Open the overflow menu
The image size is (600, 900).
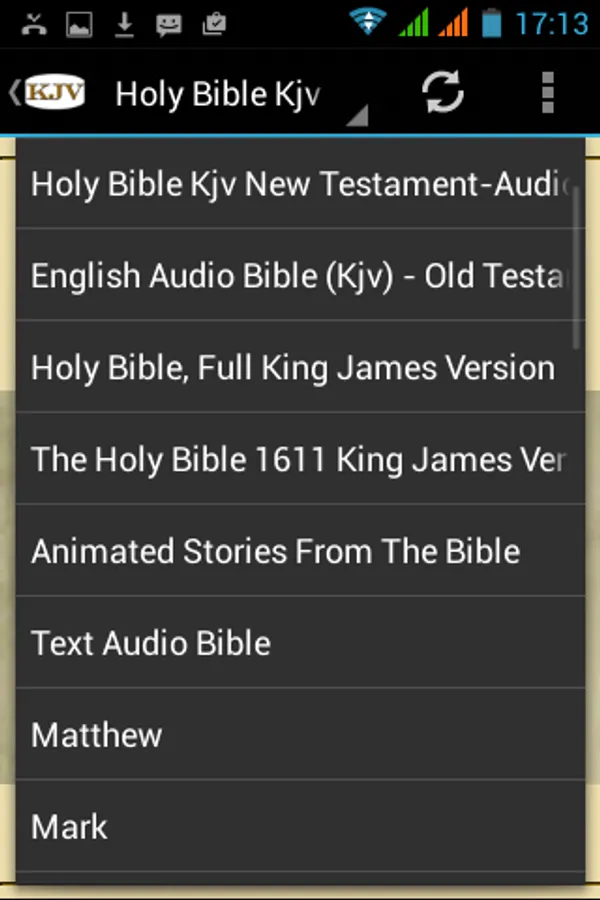[546, 93]
